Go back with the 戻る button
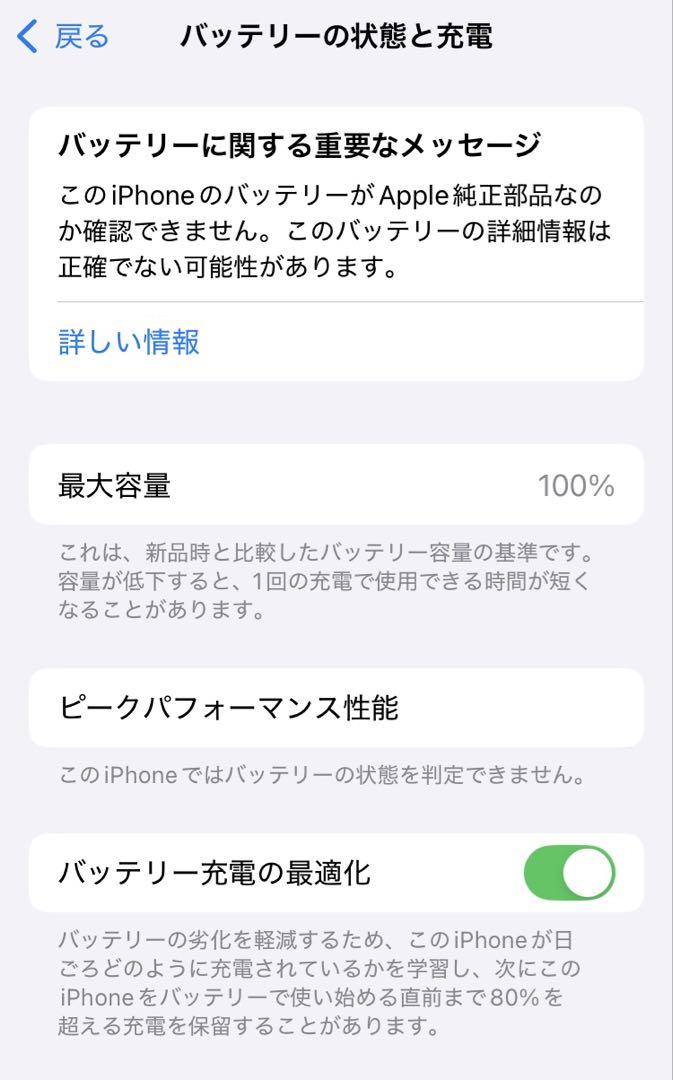This screenshot has height=1080, width=673. click(63, 37)
